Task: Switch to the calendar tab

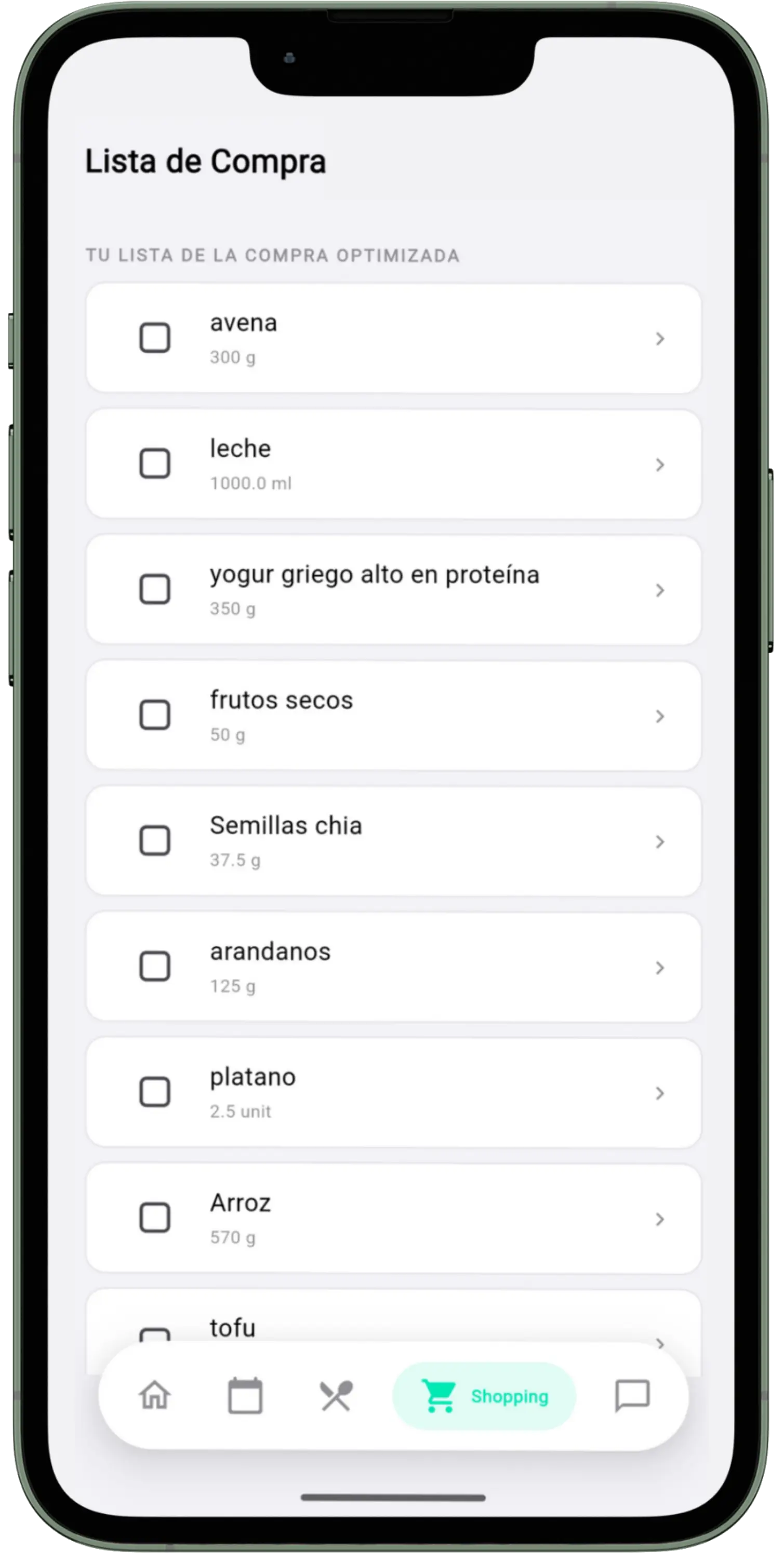Action: pyautogui.click(x=245, y=1397)
